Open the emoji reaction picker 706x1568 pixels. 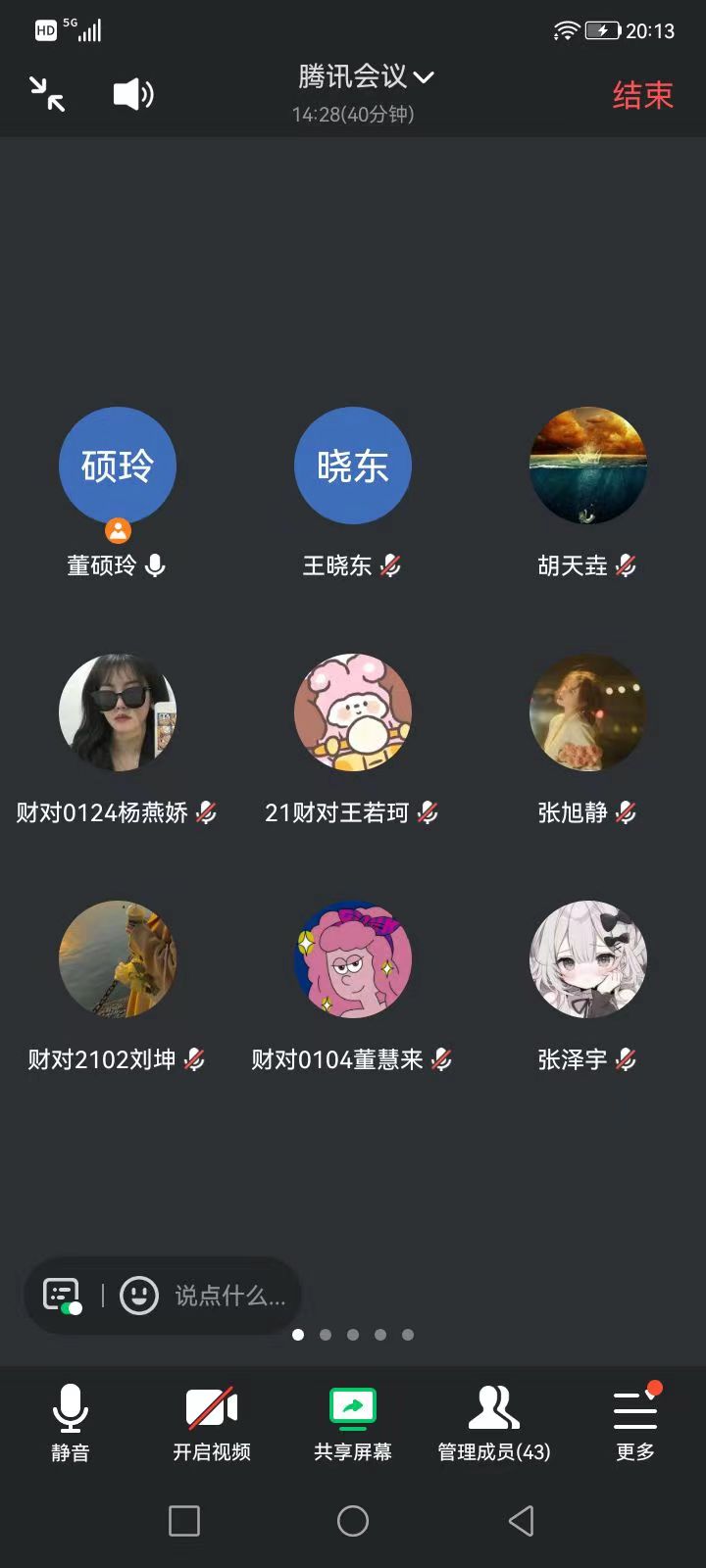tap(139, 1296)
